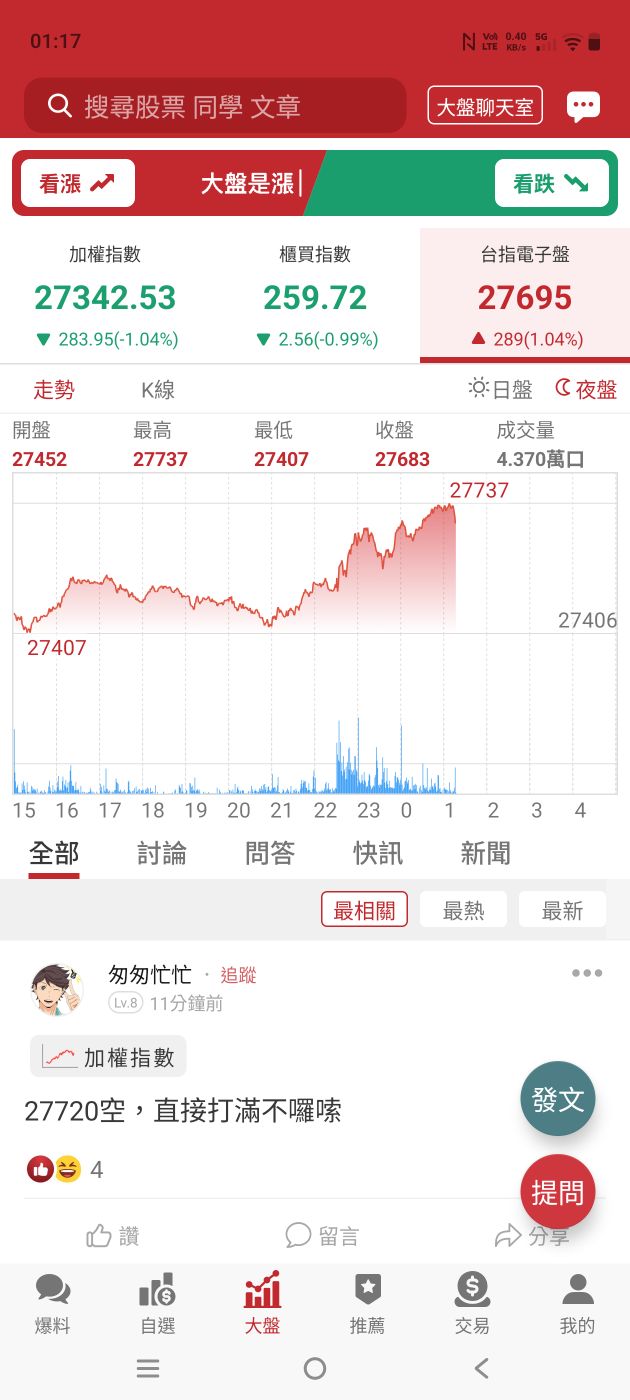Switch to the 快訊 tab
The image size is (630, 1400).
pyautogui.click(x=378, y=853)
